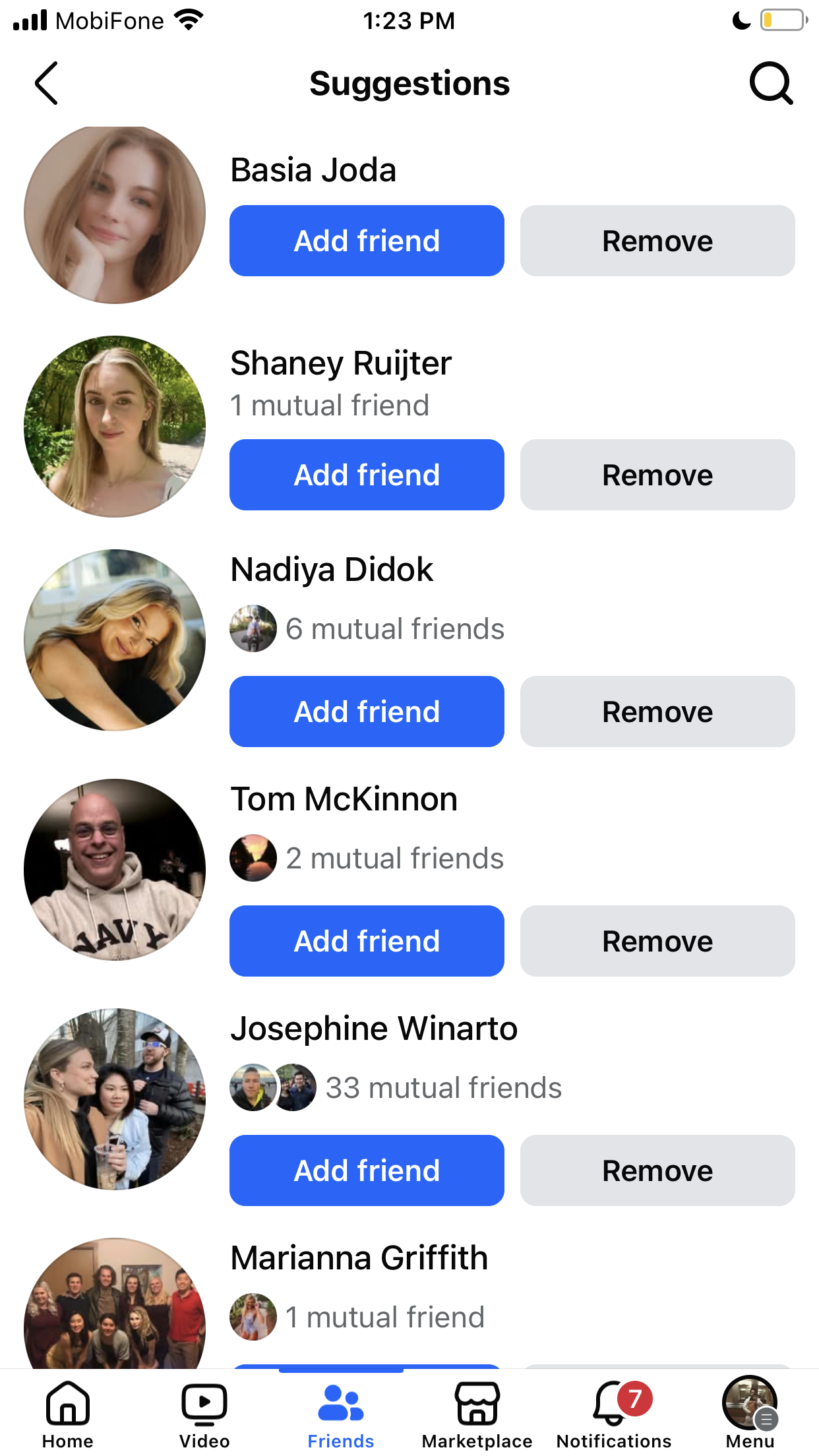Open search from the Suggestions header
The width and height of the screenshot is (819, 1456).
click(771, 84)
